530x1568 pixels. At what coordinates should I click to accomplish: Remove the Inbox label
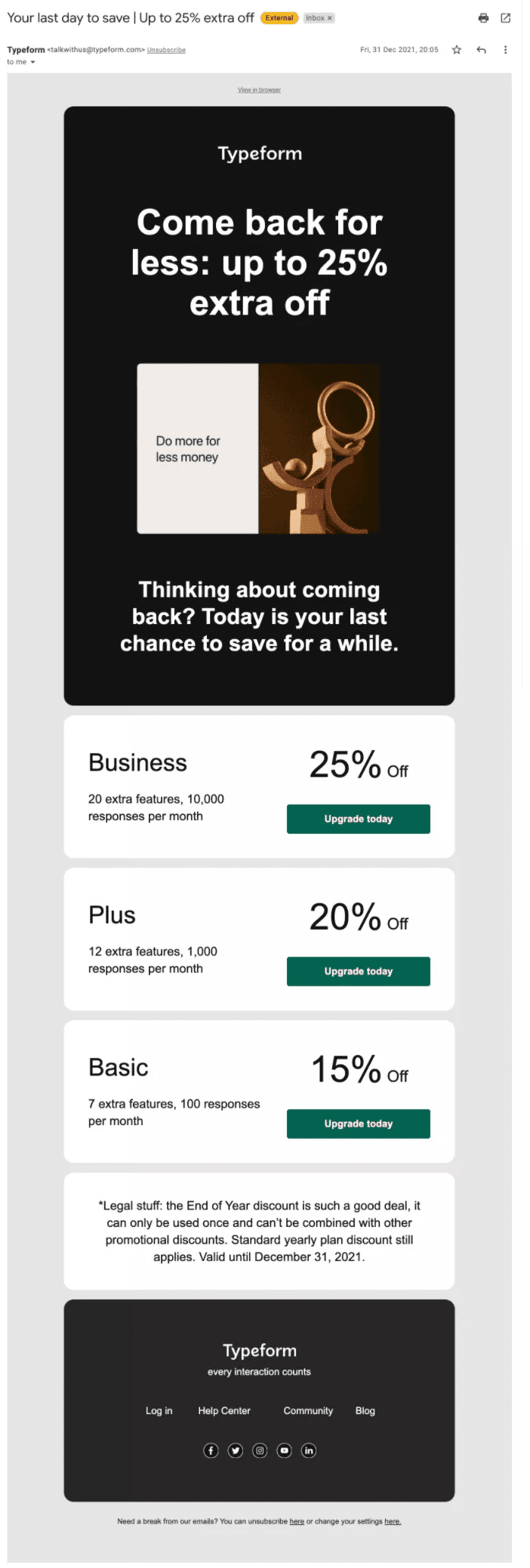click(x=330, y=18)
